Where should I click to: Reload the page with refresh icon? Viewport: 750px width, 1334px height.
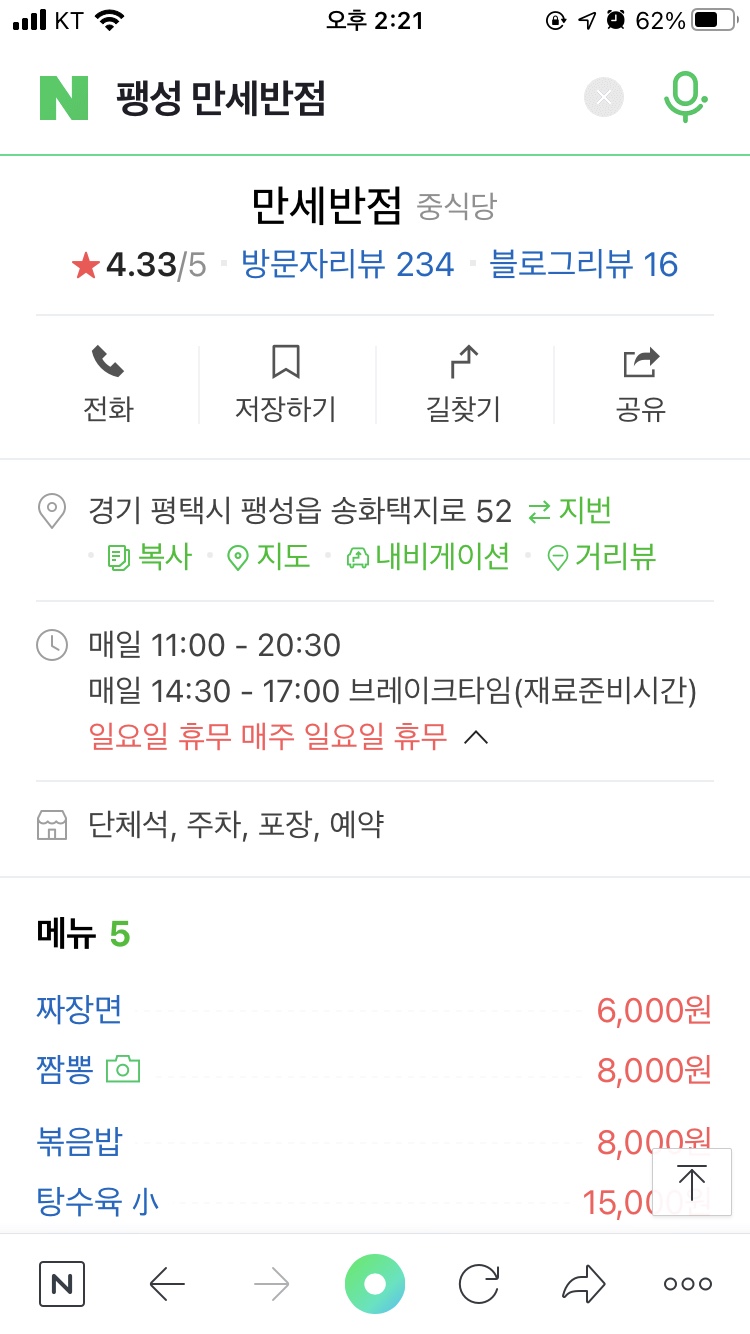point(479,1284)
